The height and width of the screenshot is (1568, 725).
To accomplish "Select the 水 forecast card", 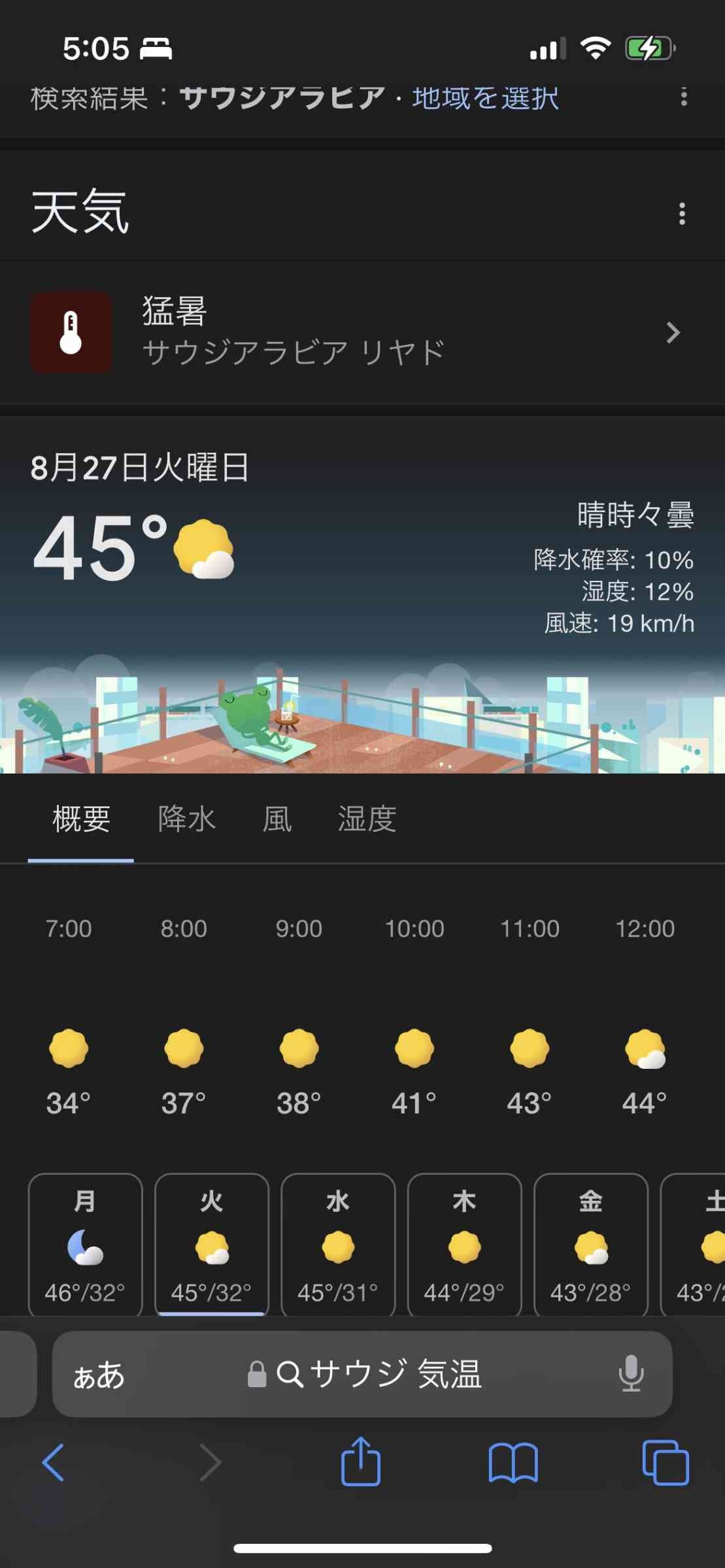I will [338, 1245].
